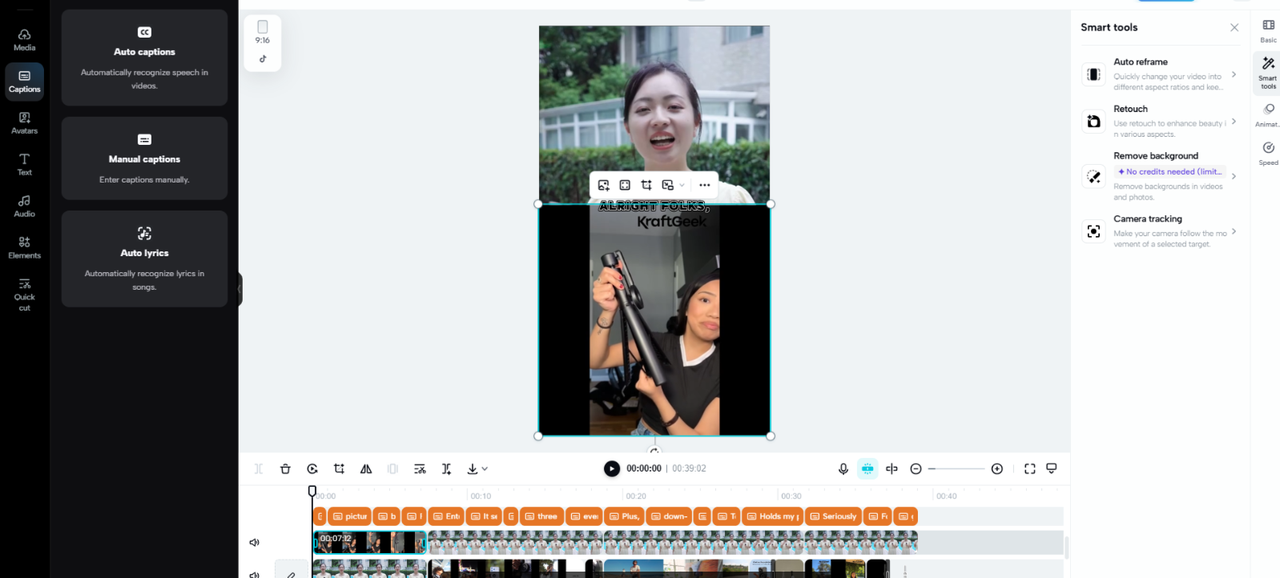Enter fullscreen preview
The image size is (1280, 578).
coord(1030,469)
